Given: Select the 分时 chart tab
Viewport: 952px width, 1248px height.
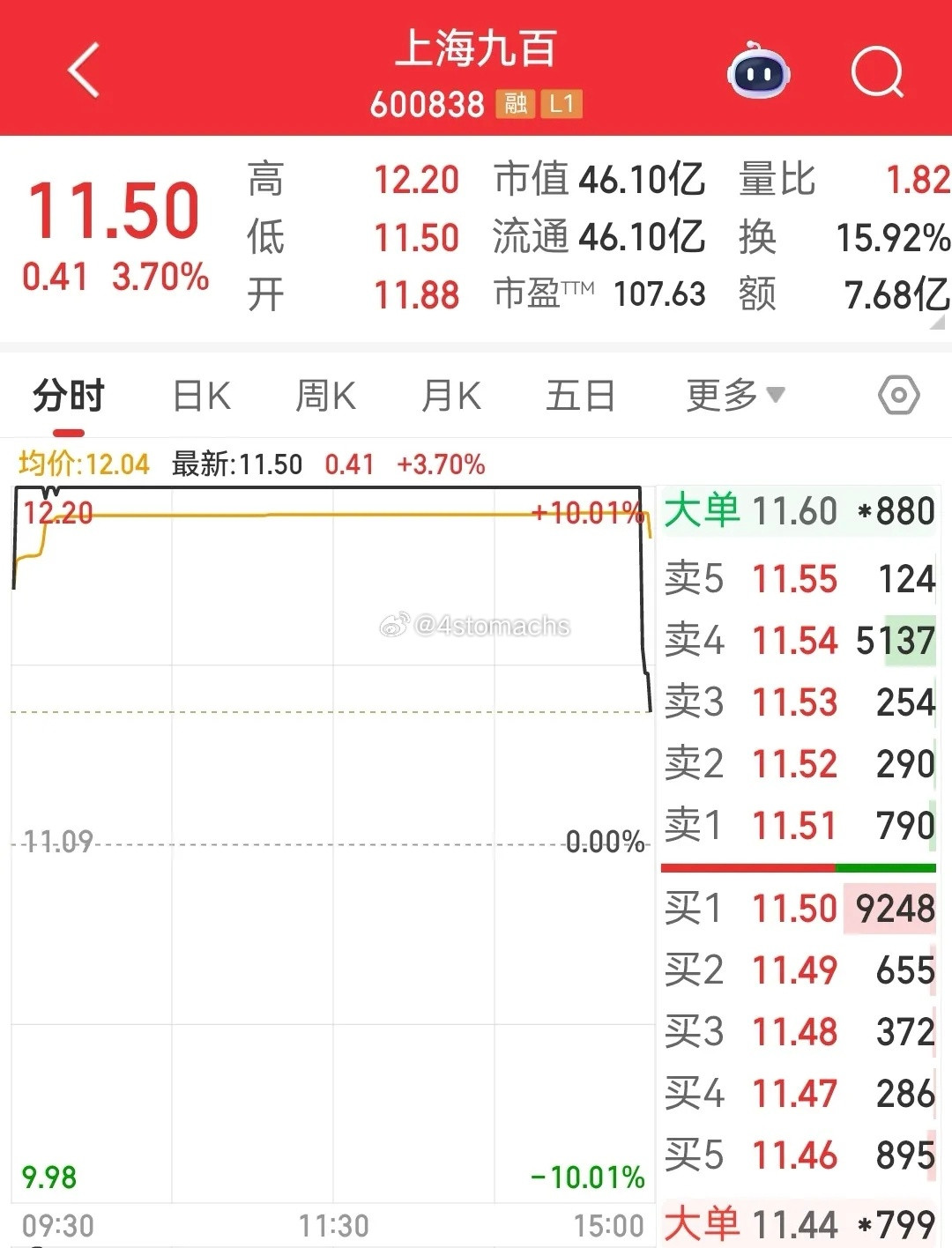Looking at the screenshot, I should point(69,396).
